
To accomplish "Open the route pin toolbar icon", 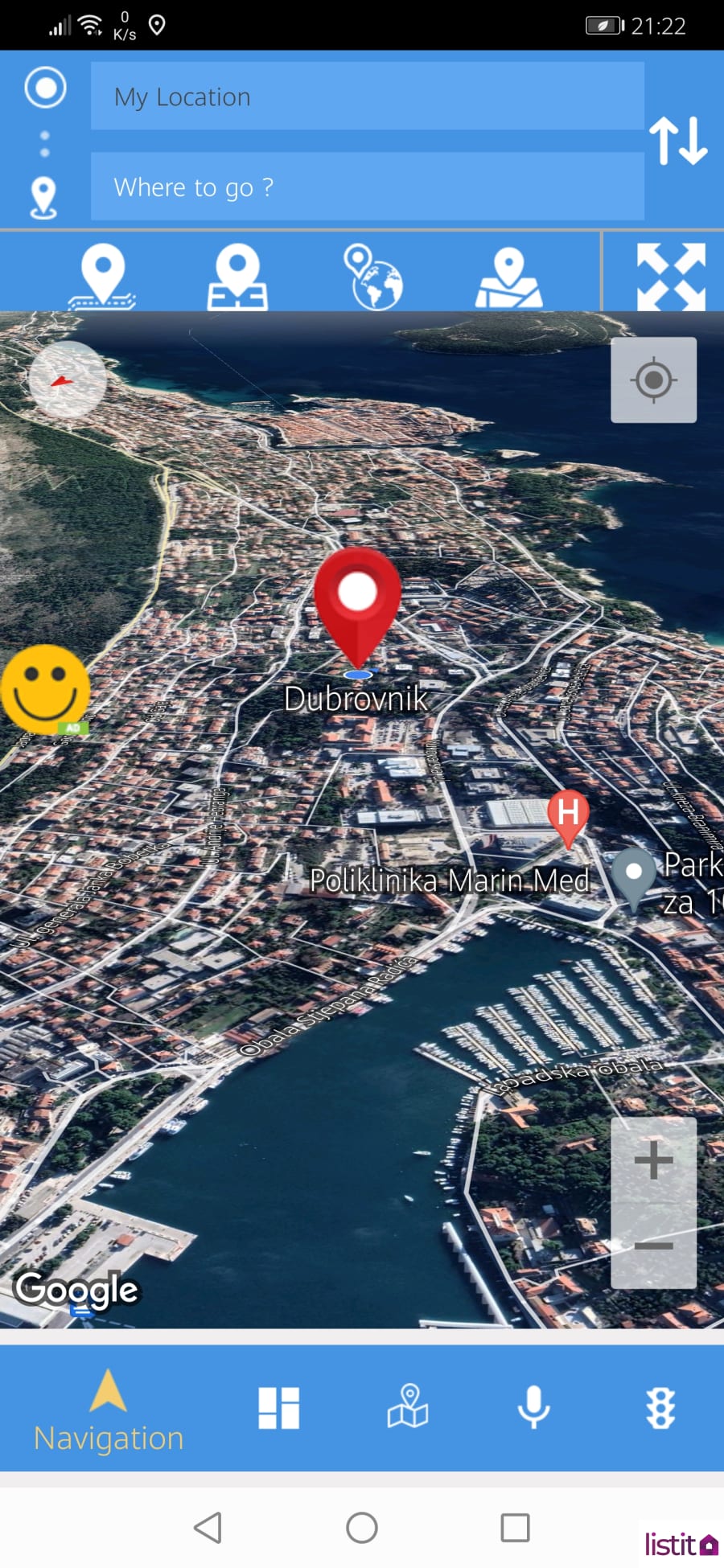I will click(103, 276).
